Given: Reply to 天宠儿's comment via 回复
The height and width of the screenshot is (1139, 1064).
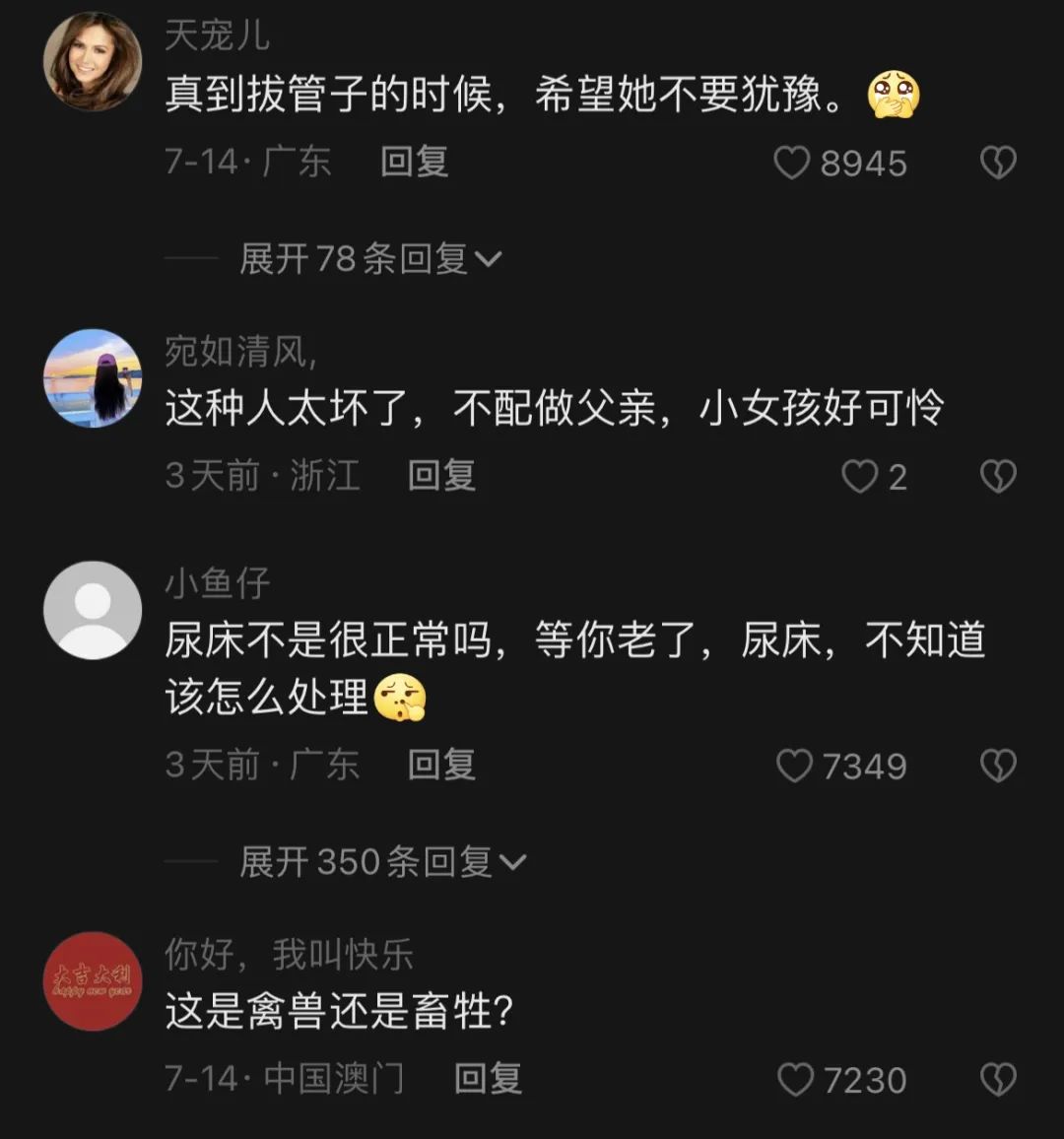Looking at the screenshot, I should (x=414, y=165).
